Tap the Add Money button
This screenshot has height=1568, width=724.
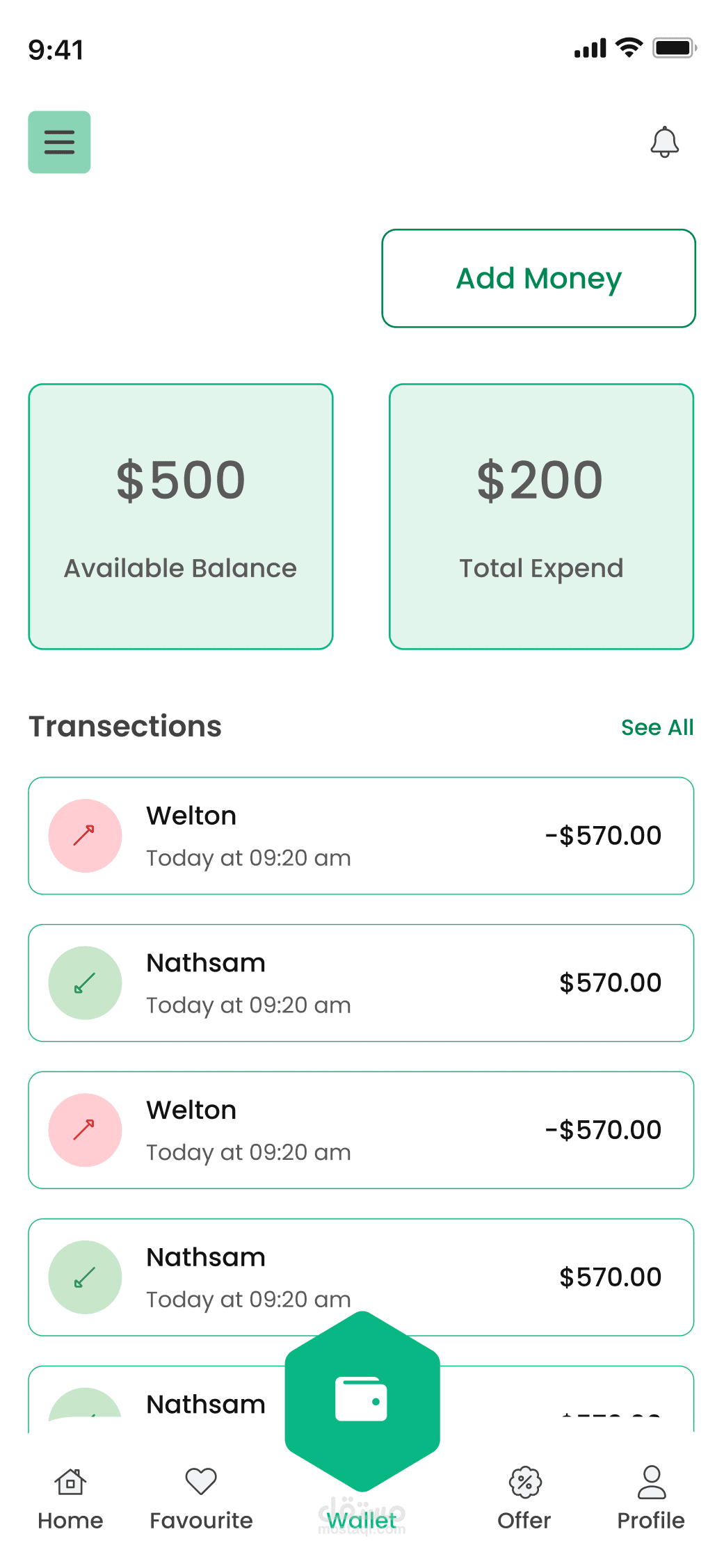538,278
